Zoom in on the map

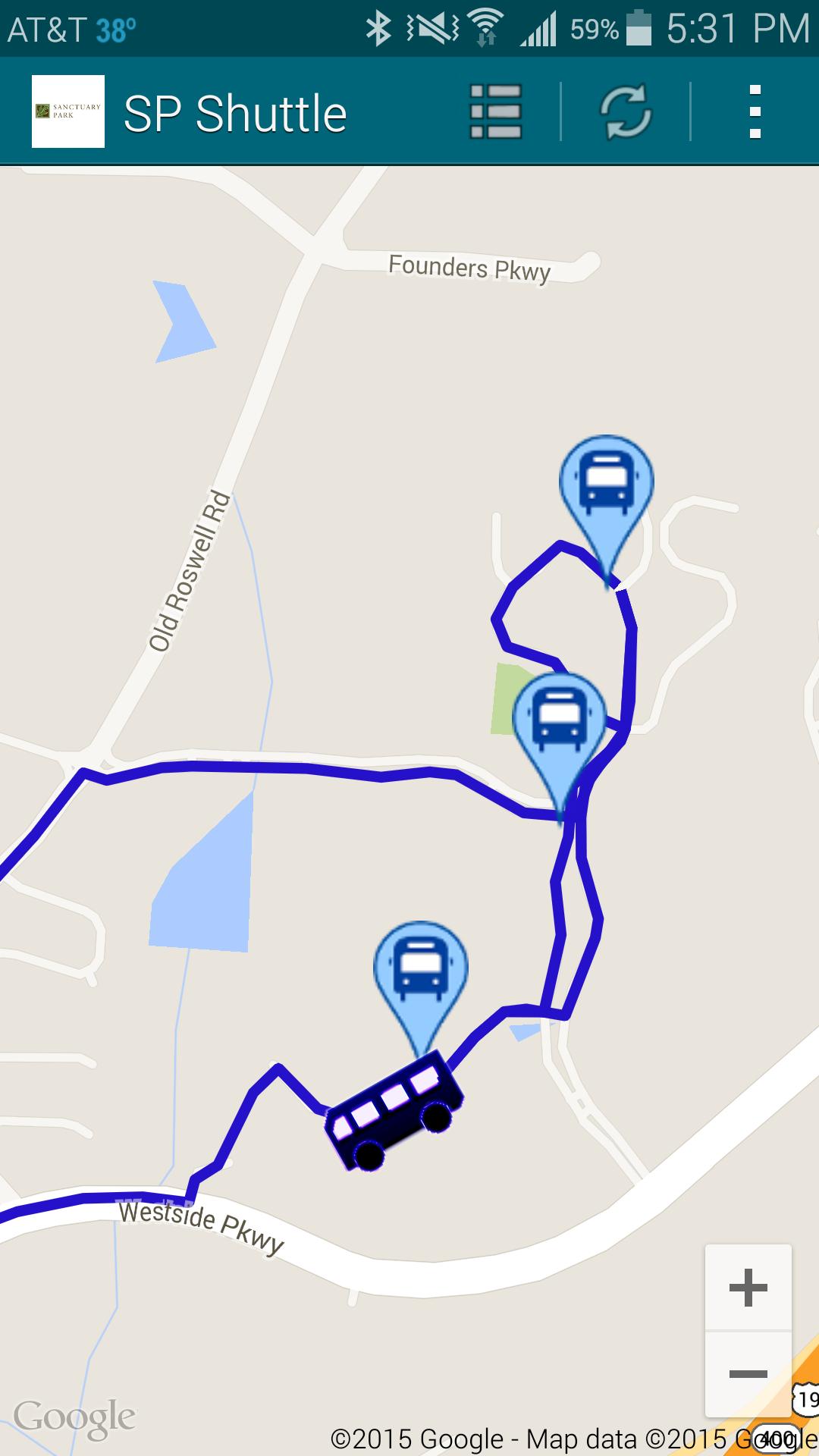click(x=748, y=1288)
